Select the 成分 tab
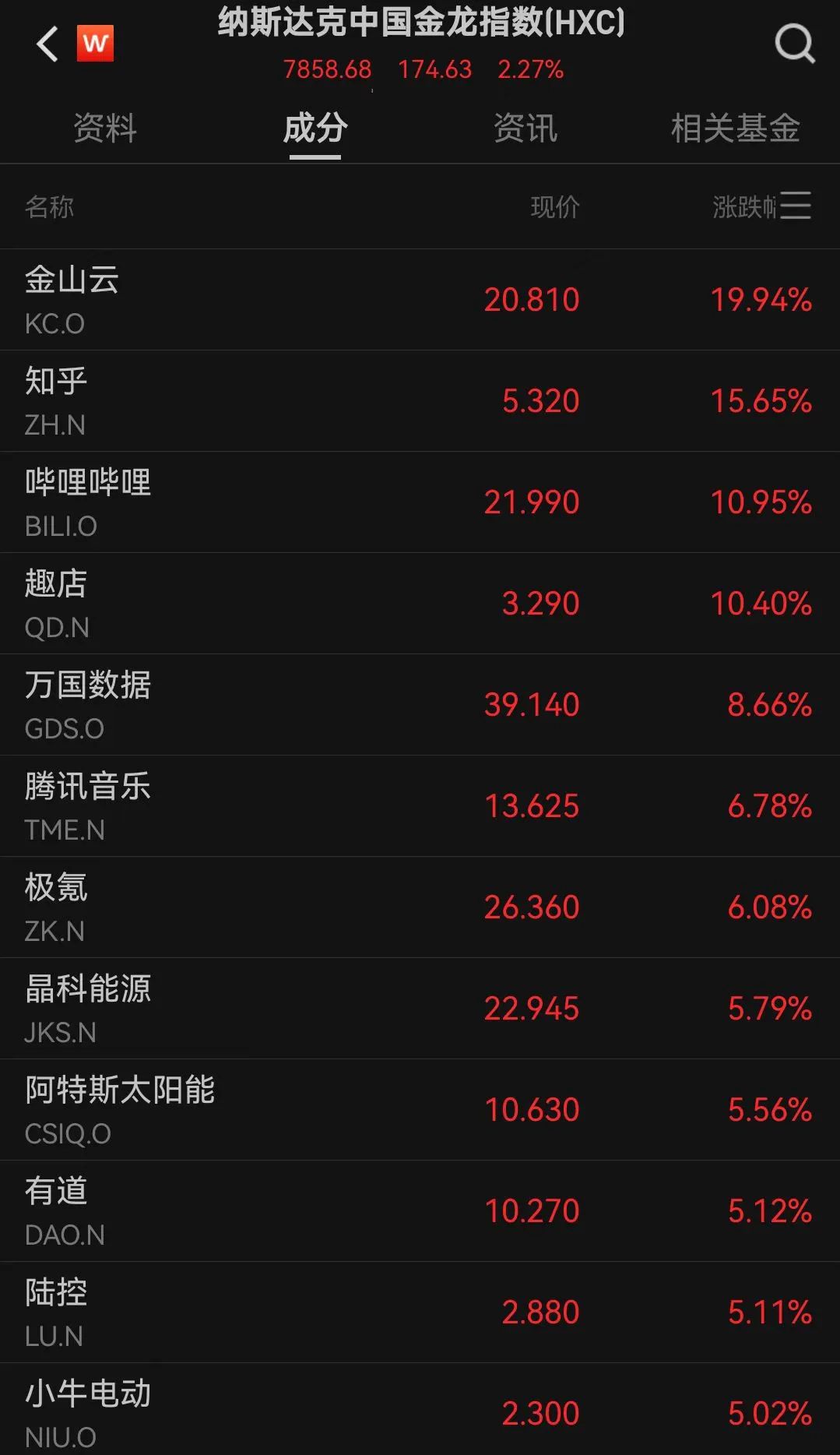 coord(315,128)
